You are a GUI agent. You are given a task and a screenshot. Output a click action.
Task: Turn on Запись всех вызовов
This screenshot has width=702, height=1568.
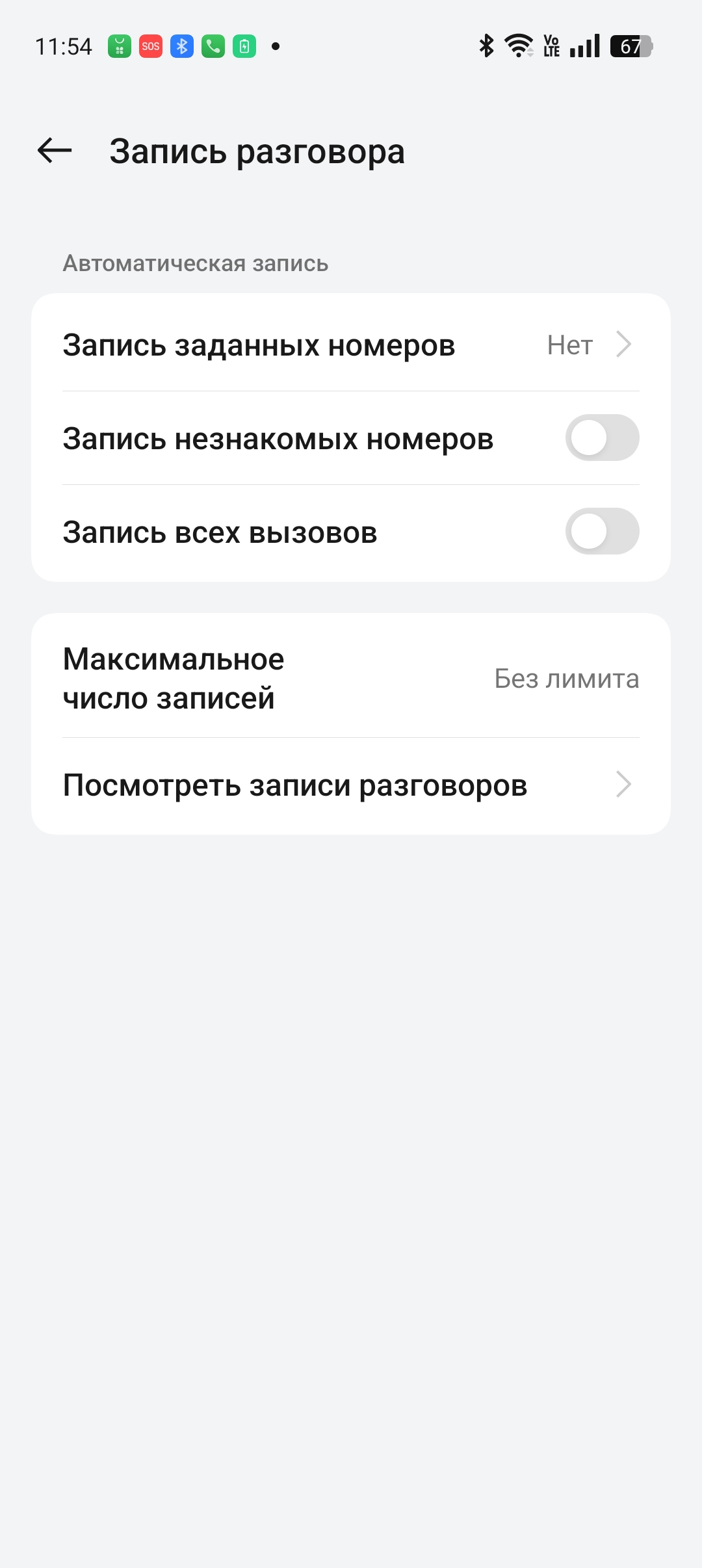pyautogui.click(x=601, y=532)
